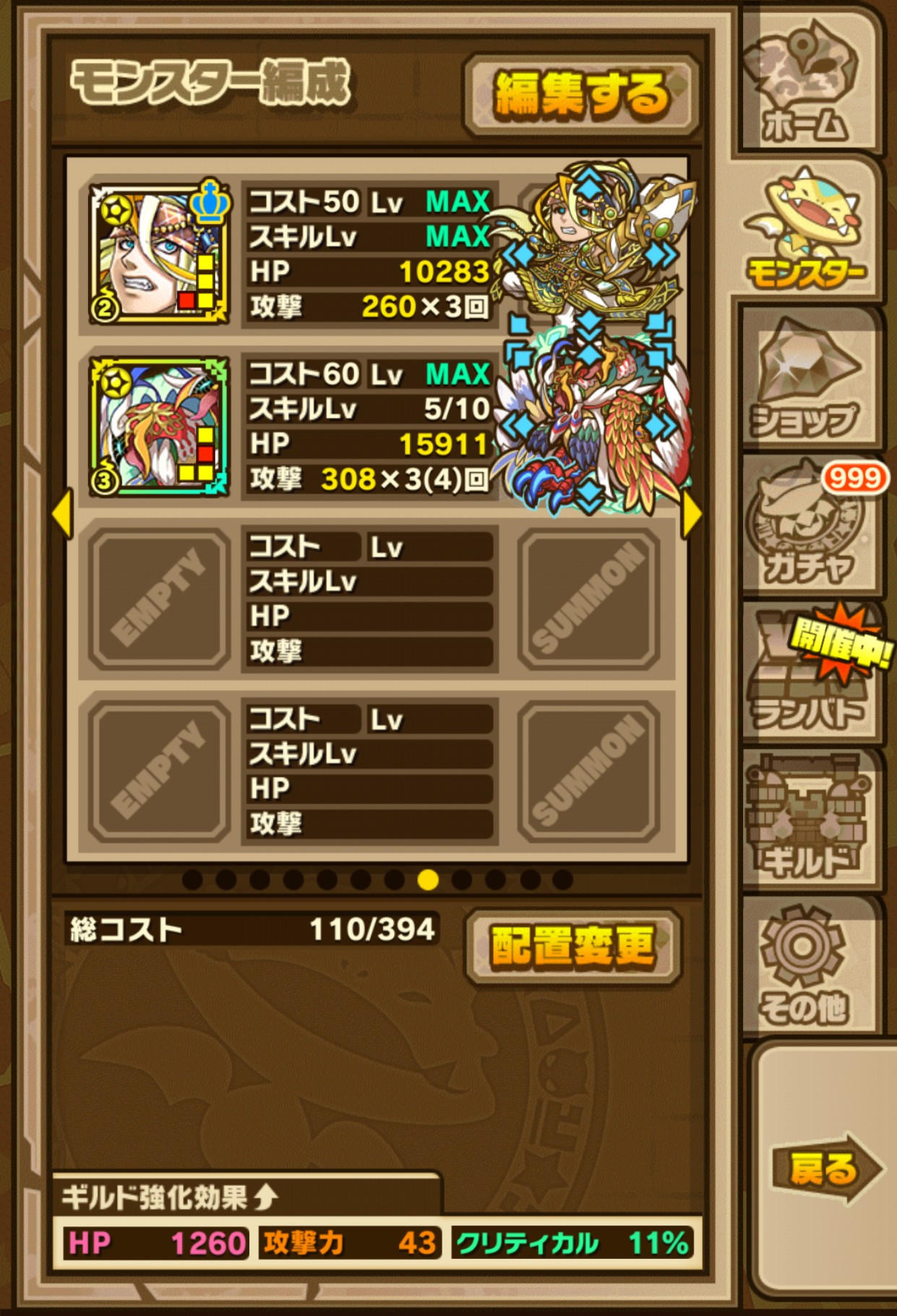Go to the previous team with left arrow
Screen dimensions: 897x1316
[63, 514]
